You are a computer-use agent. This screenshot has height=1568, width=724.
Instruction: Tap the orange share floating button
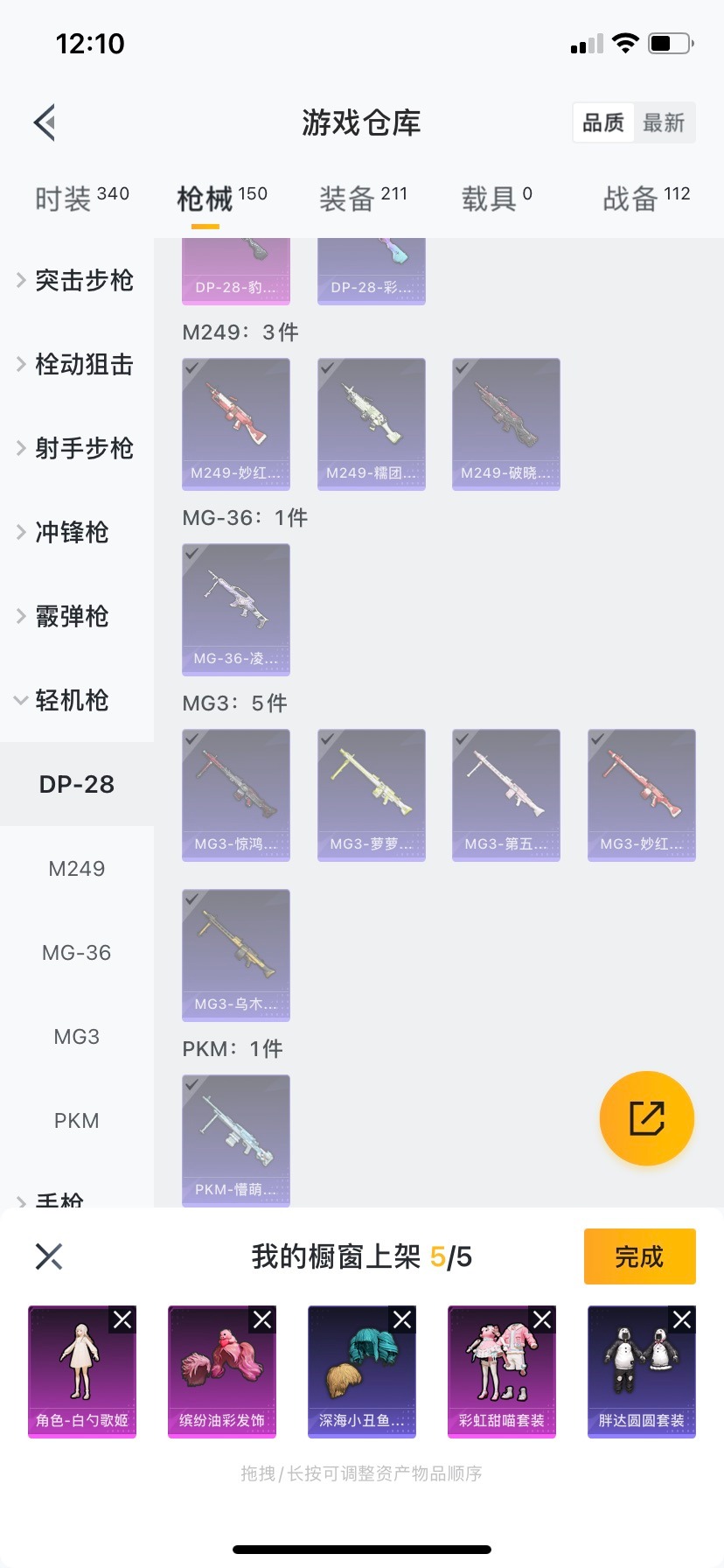[x=647, y=1118]
